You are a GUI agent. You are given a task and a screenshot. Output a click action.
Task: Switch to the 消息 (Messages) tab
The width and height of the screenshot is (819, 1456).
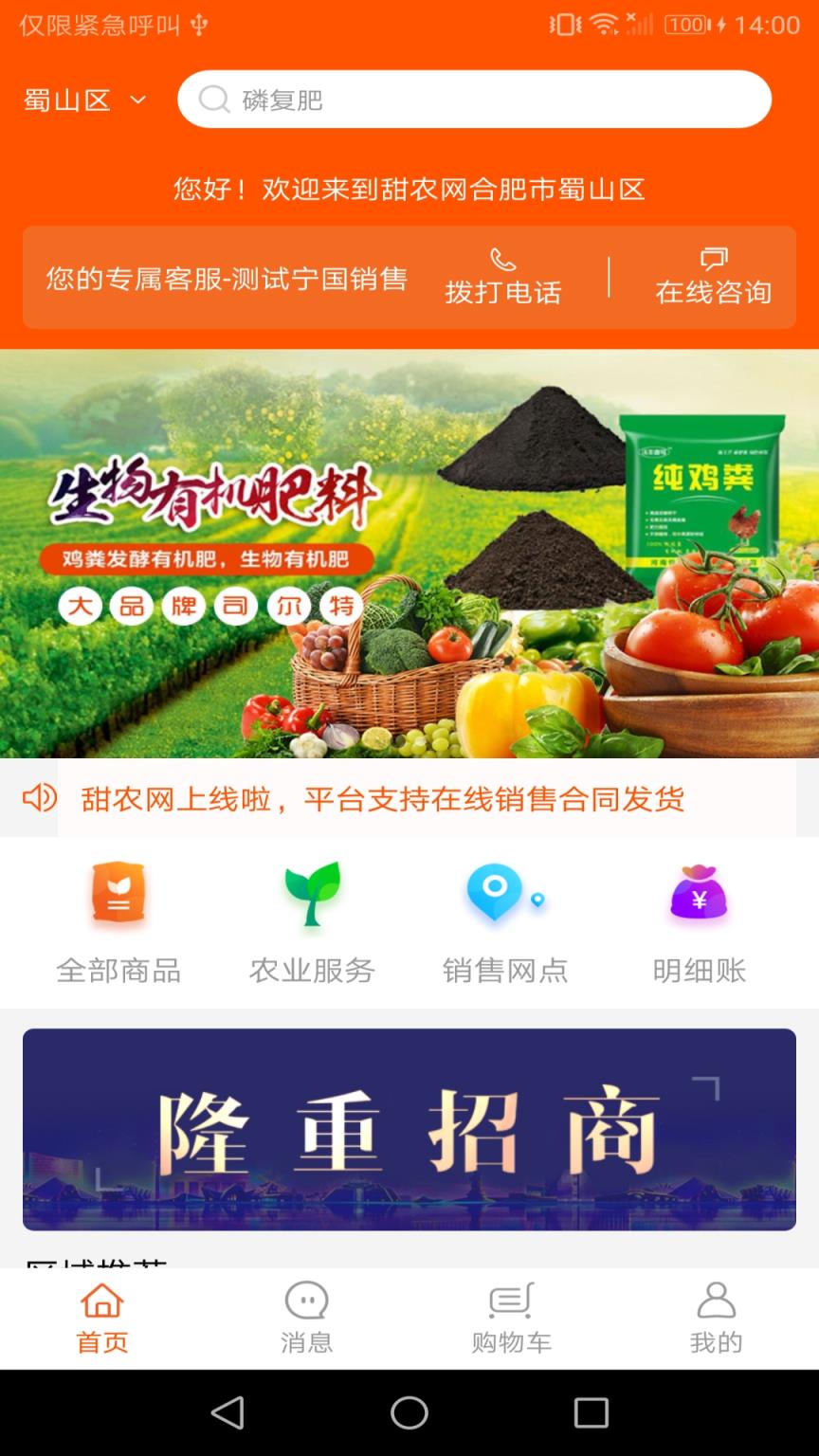click(x=306, y=1318)
